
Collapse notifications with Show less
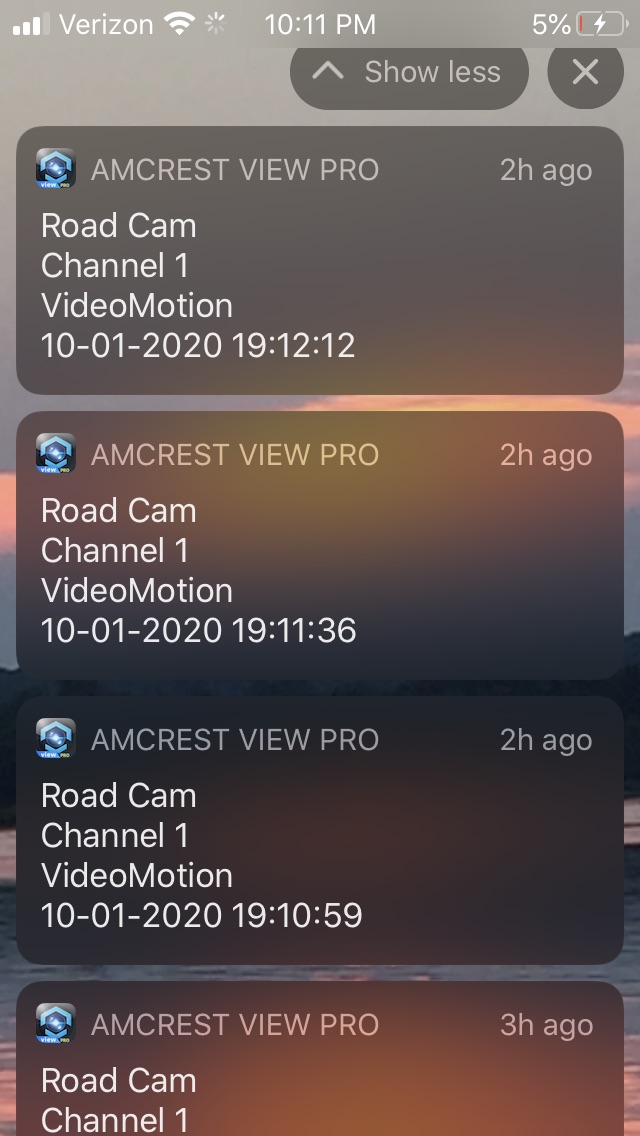click(x=410, y=72)
